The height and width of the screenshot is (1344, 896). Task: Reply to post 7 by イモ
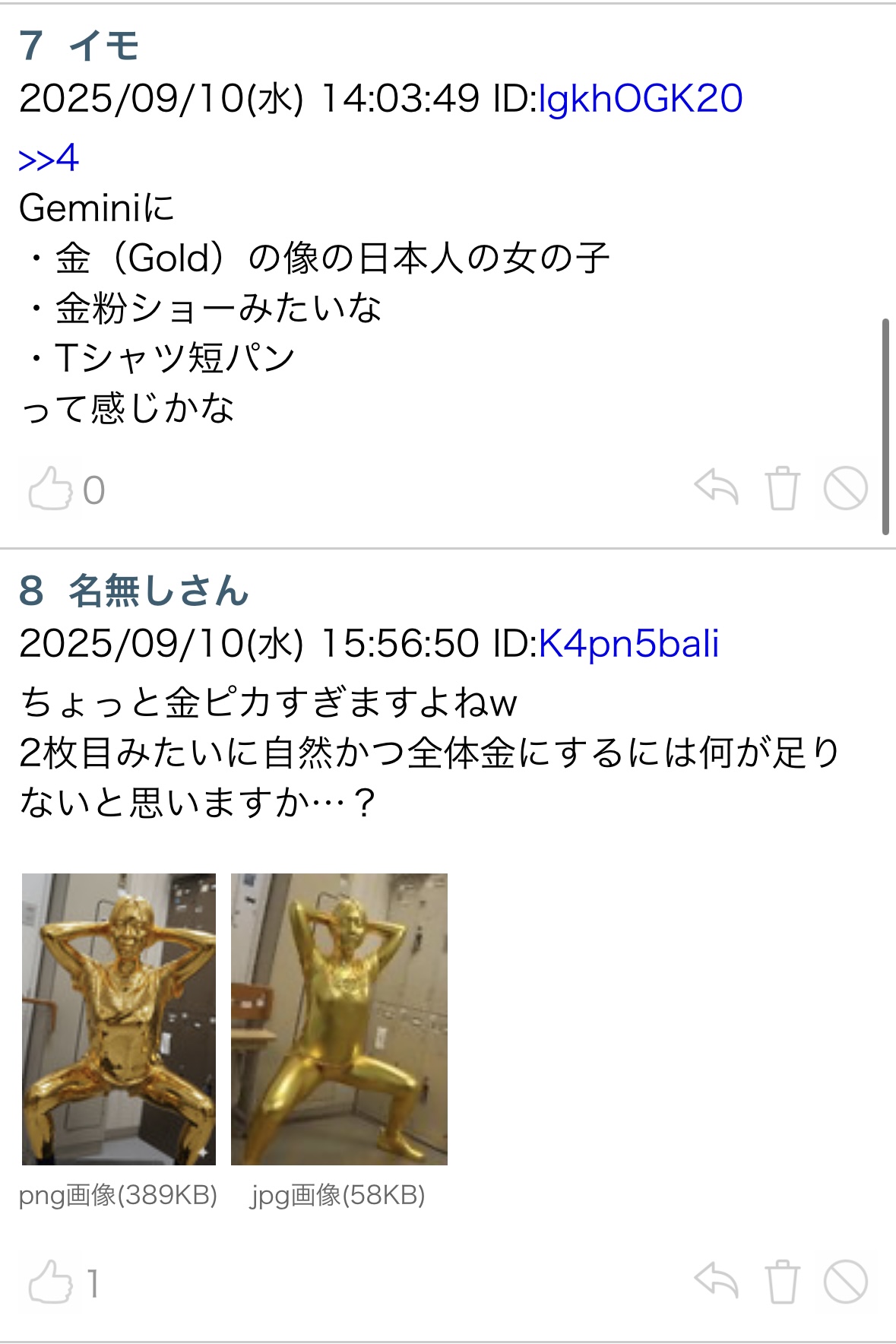pyautogui.click(x=716, y=487)
